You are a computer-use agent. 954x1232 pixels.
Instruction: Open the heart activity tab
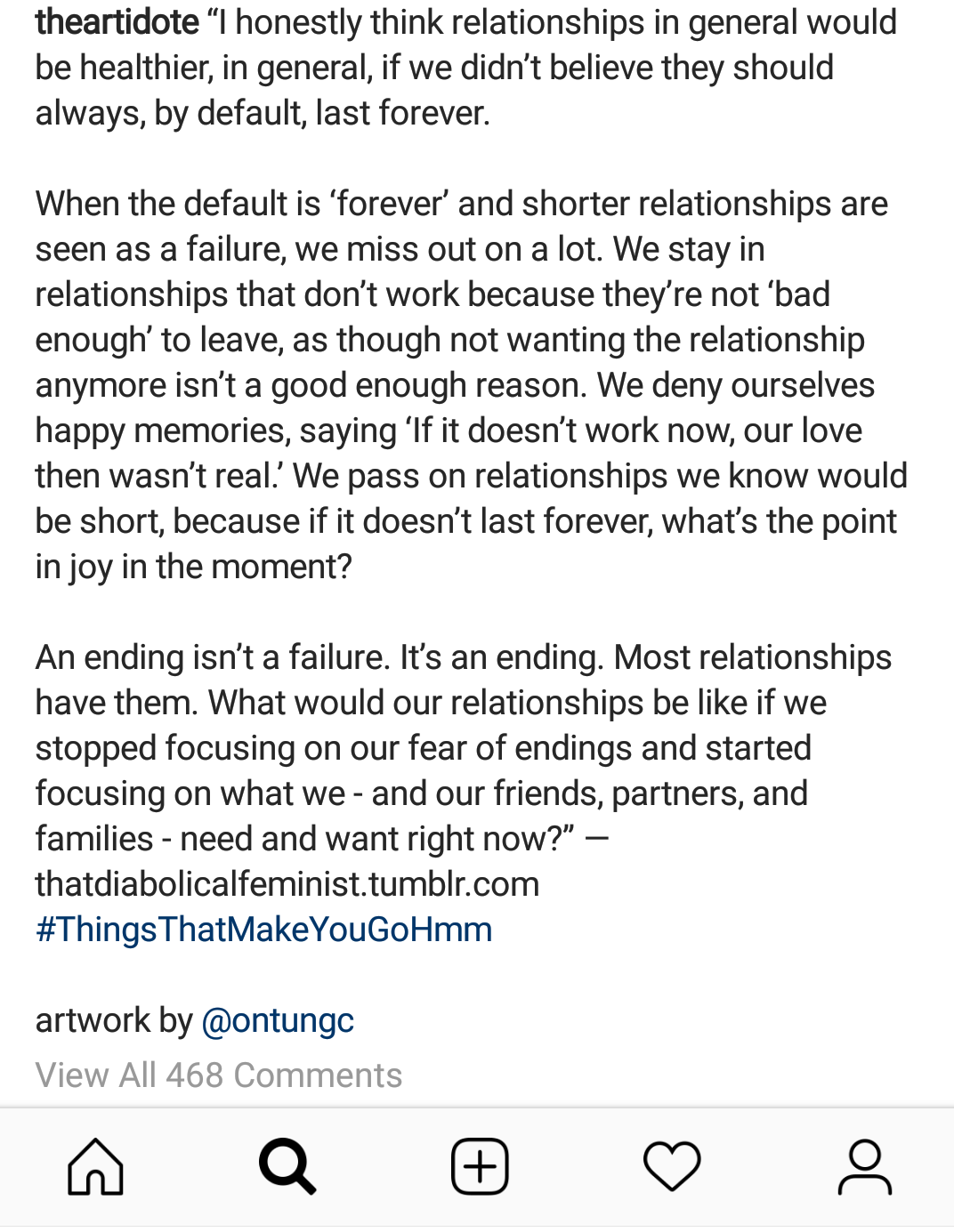(672, 1166)
